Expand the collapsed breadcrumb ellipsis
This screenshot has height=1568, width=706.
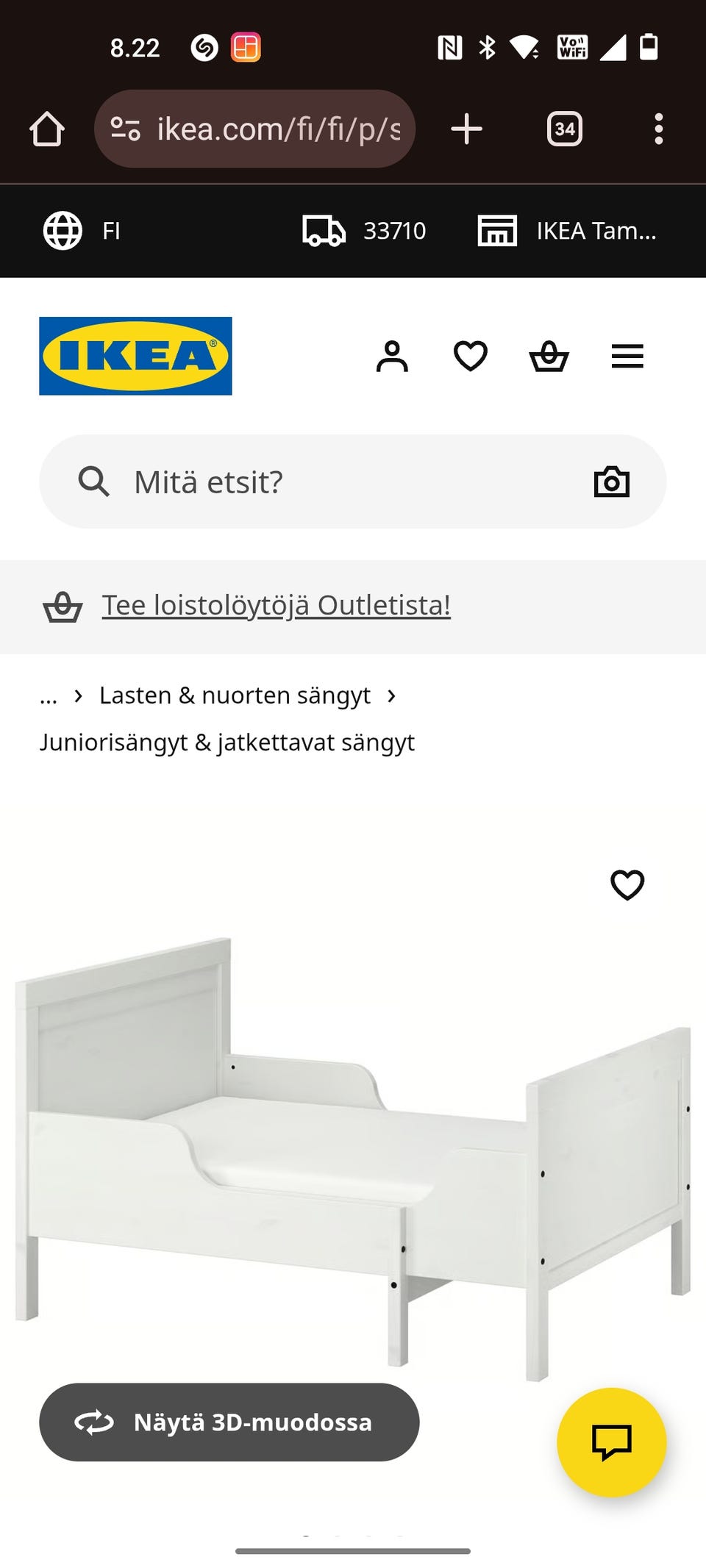coord(49,695)
